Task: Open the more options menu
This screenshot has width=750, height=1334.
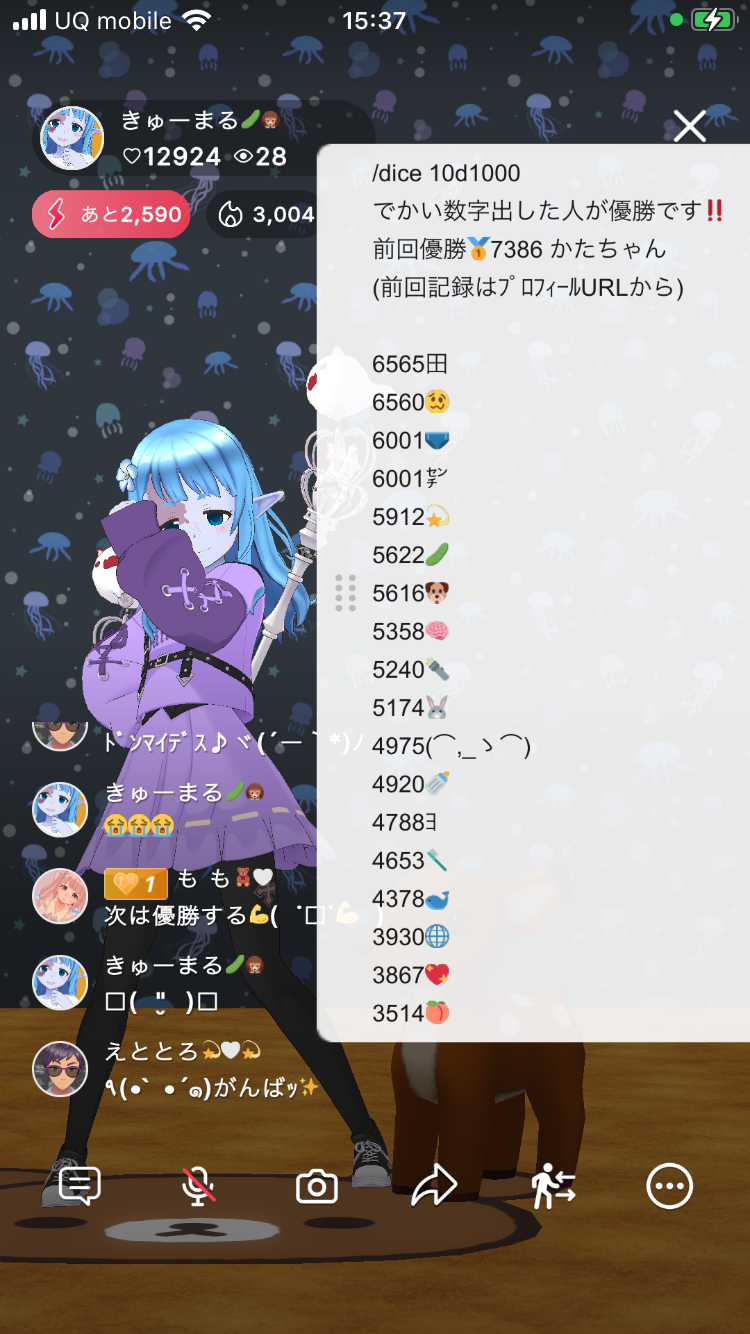Action: (x=669, y=1187)
